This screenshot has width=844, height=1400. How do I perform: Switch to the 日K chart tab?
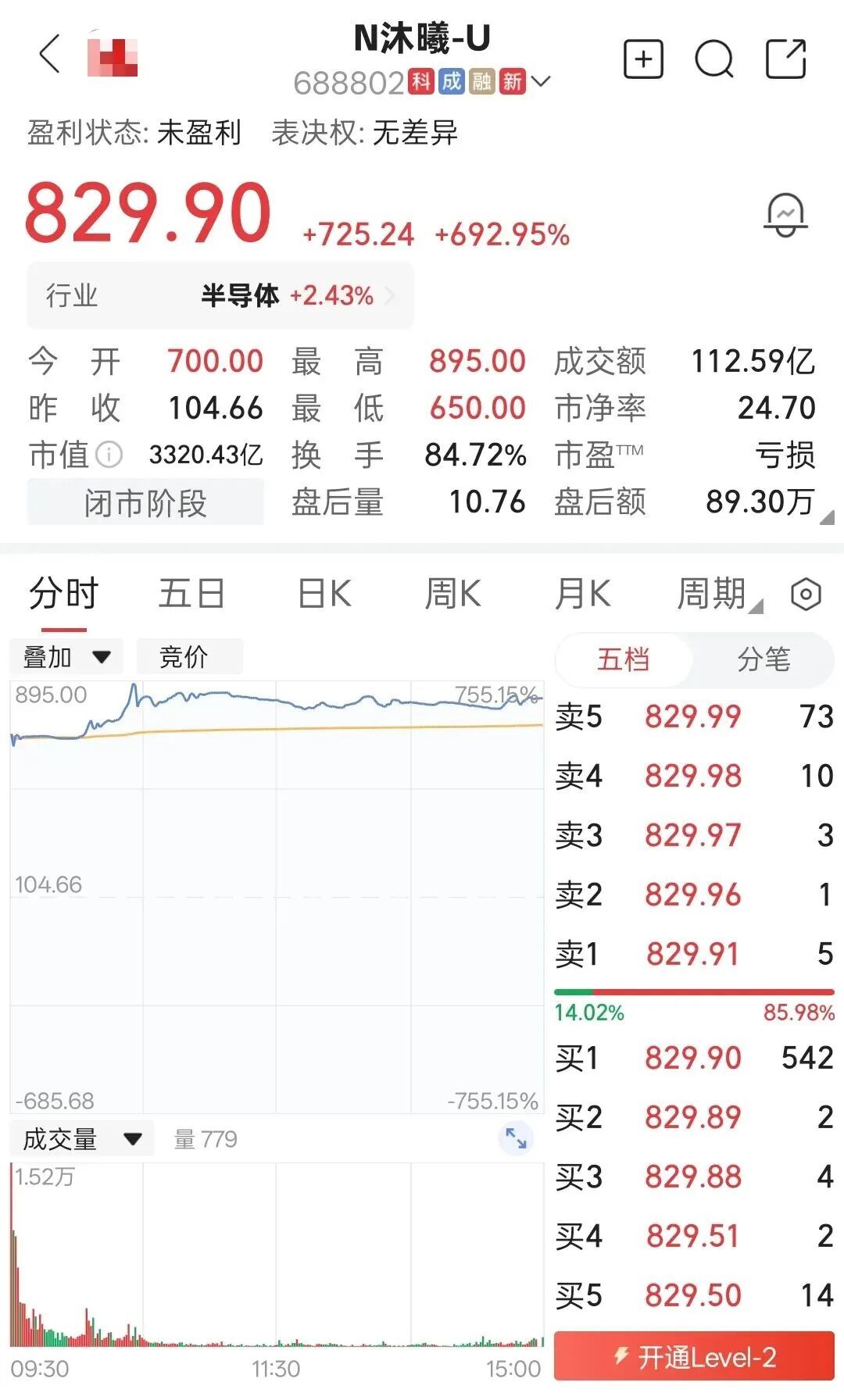coord(324,594)
